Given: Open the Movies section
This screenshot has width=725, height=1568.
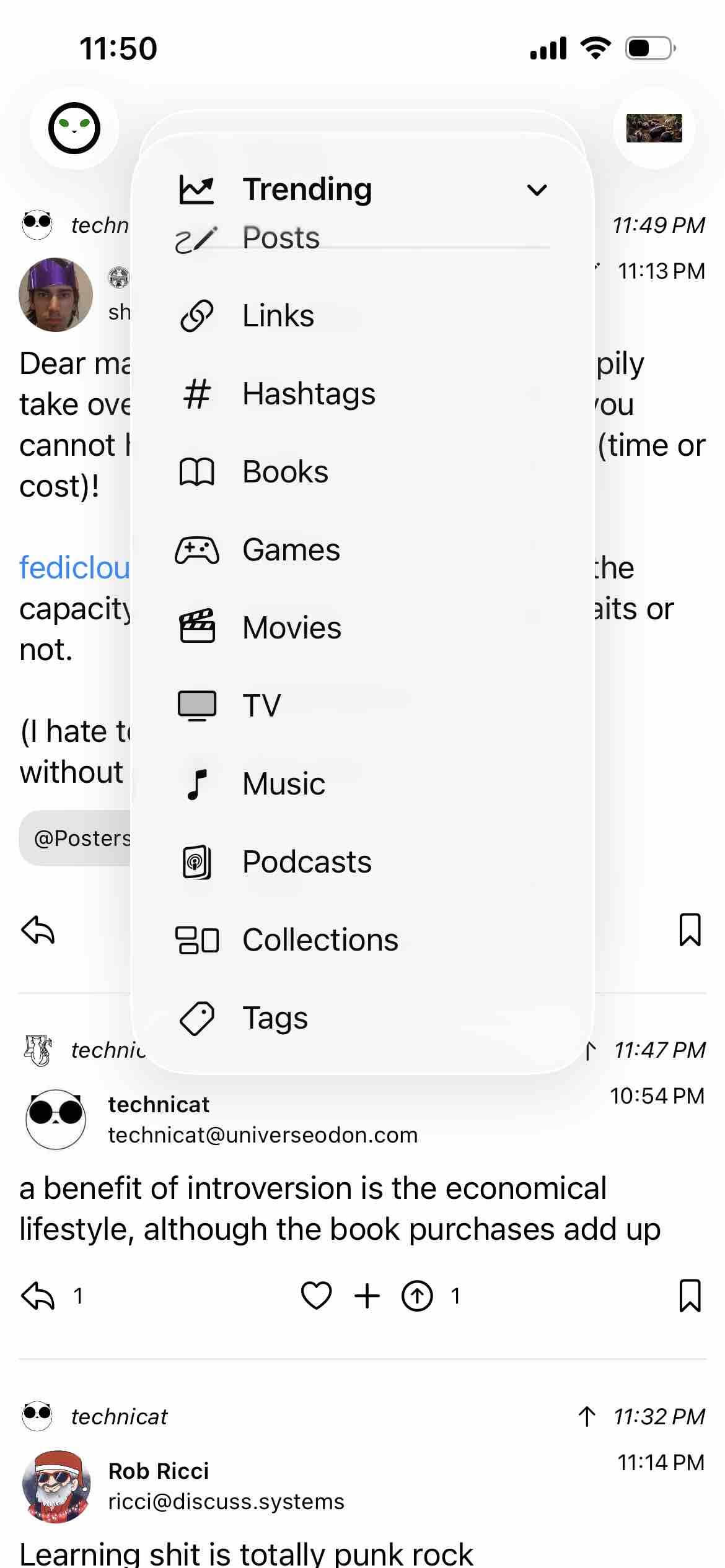Looking at the screenshot, I should [x=291, y=628].
